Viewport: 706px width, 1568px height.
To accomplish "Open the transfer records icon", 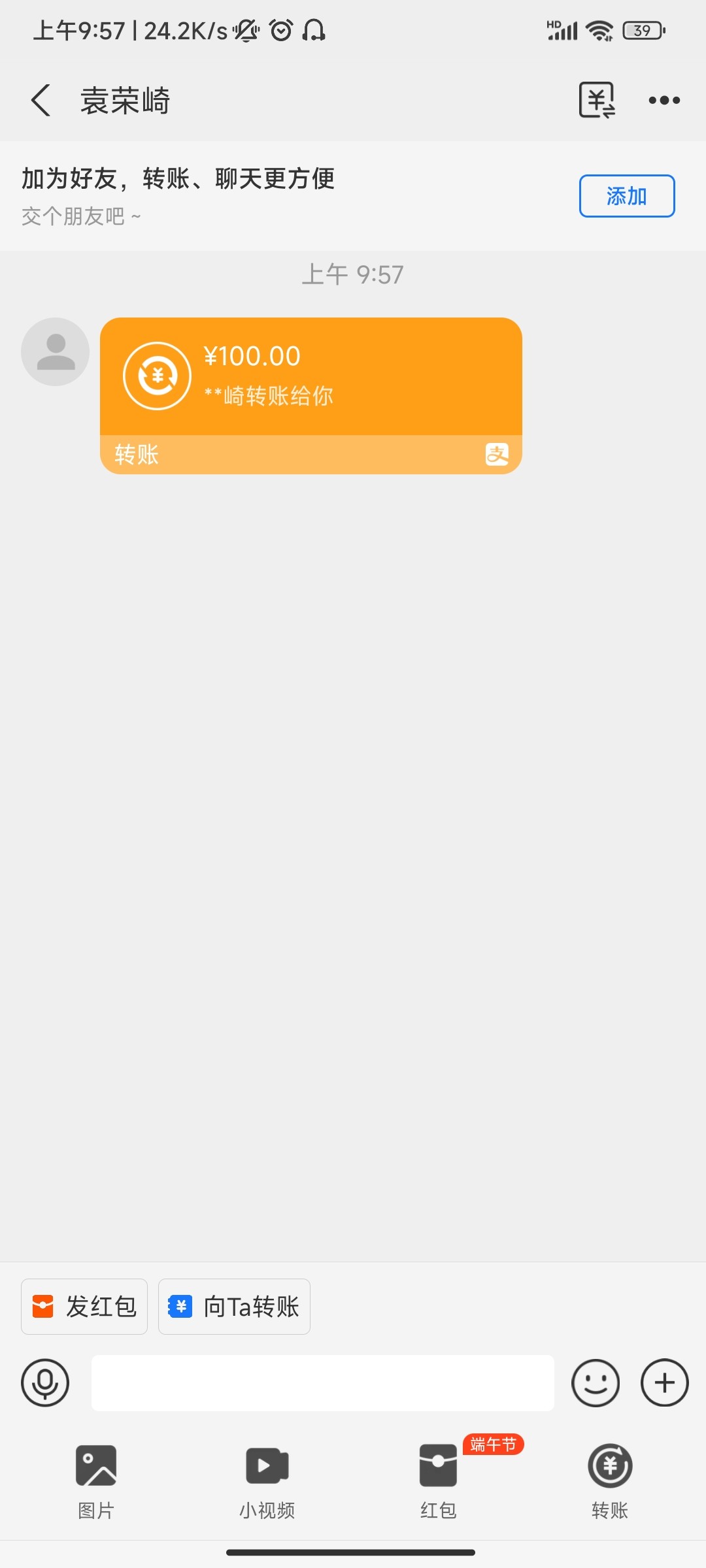I will [x=597, y=100].
